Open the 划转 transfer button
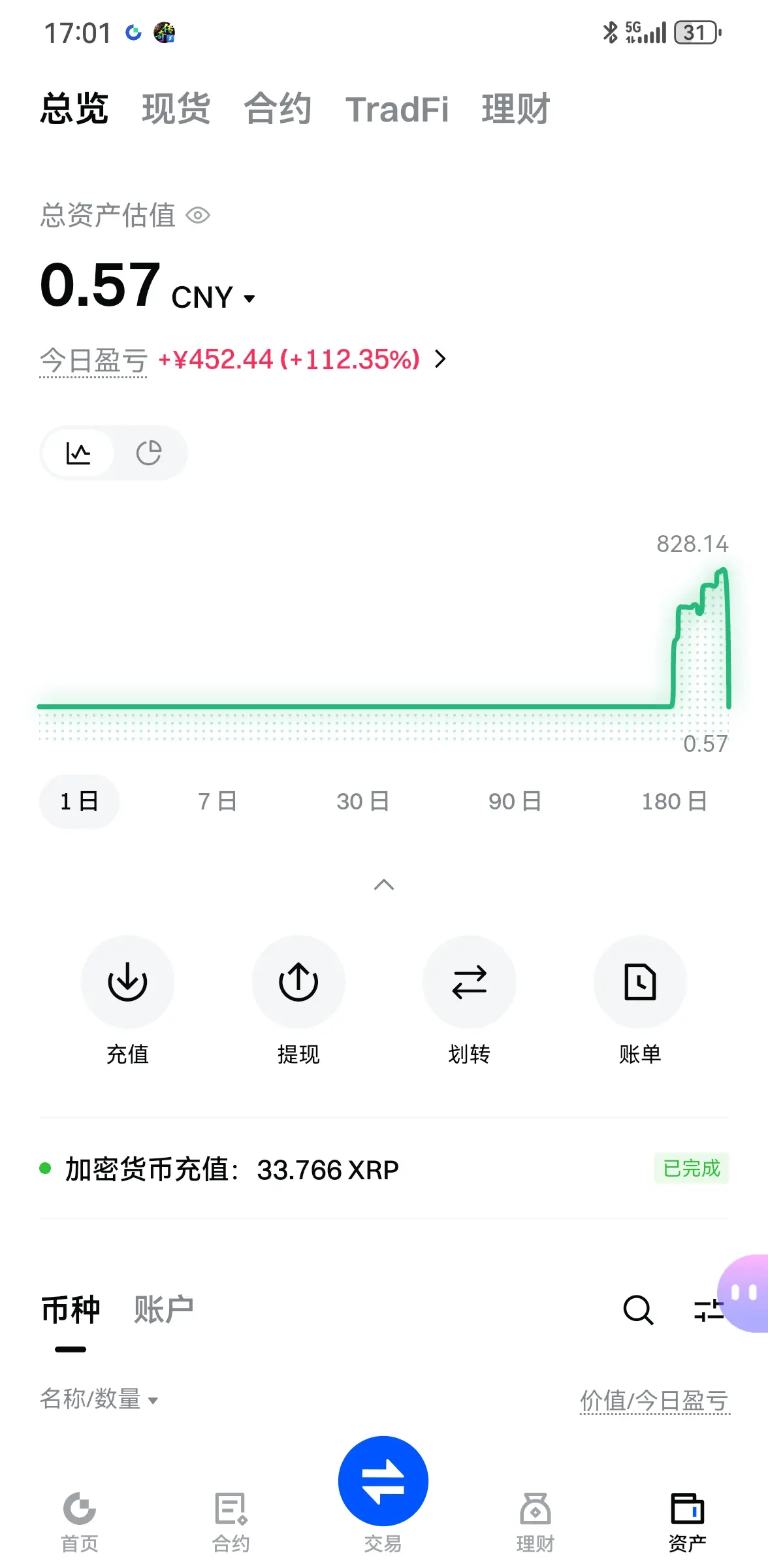Image resolution: width=768 pixels, height=1568 pixels. (x=469, y=982)
